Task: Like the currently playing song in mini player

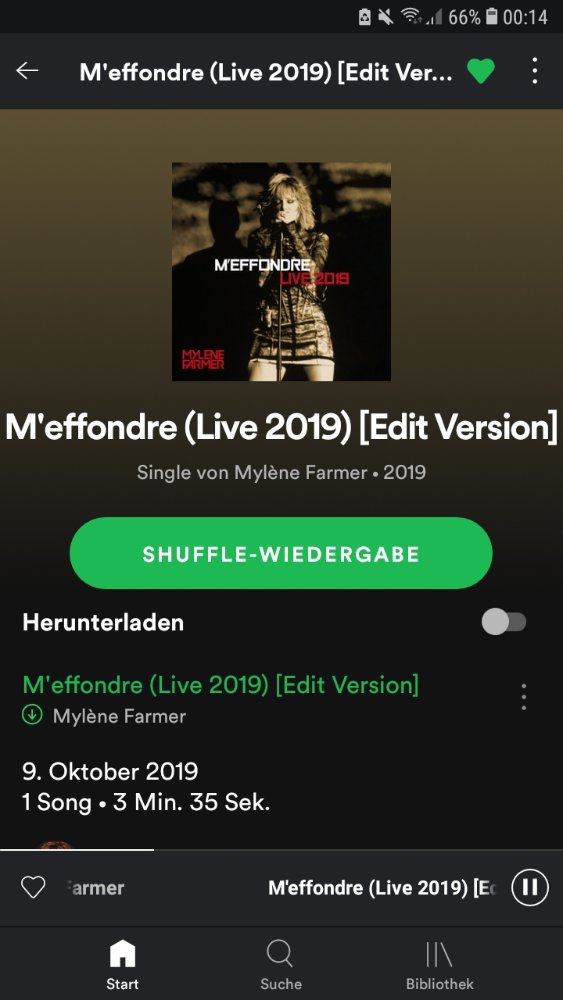Action: [33, 887]
